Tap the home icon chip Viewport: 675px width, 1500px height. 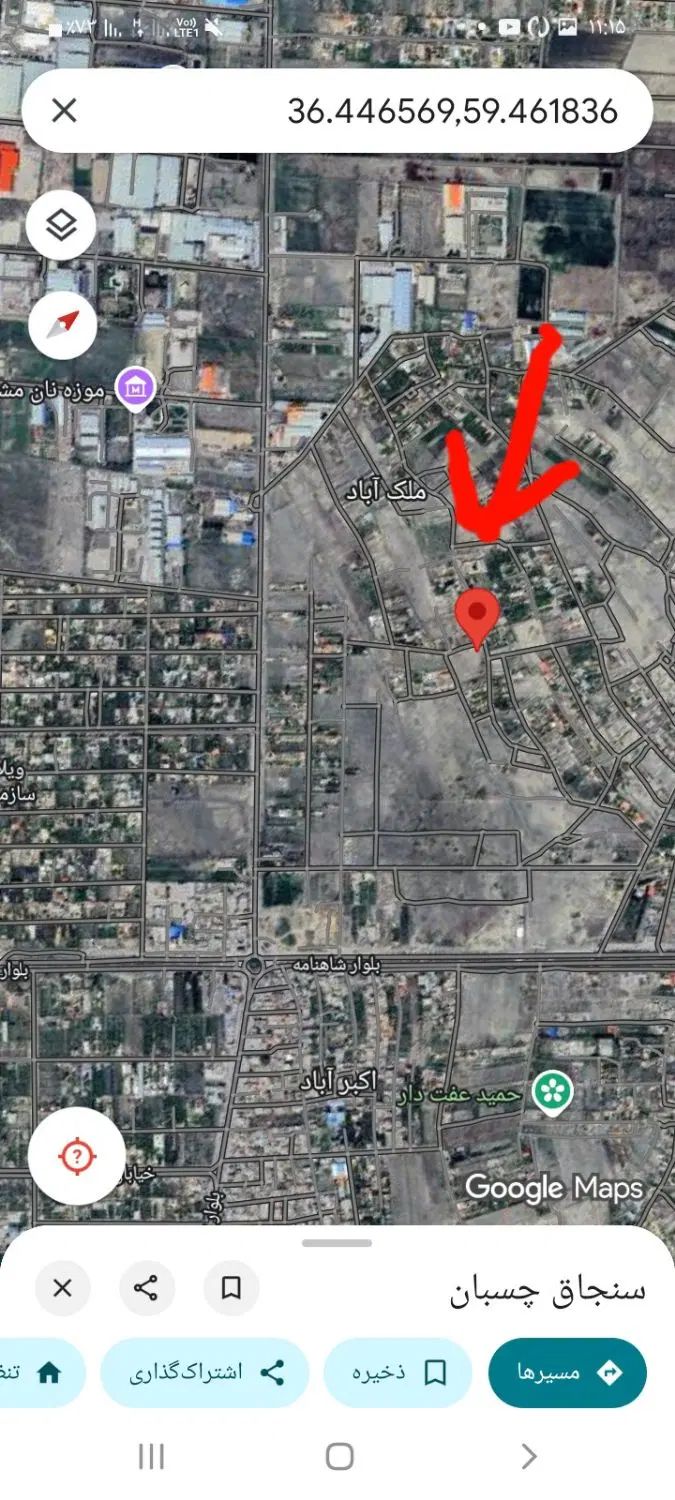point(40,1373)
